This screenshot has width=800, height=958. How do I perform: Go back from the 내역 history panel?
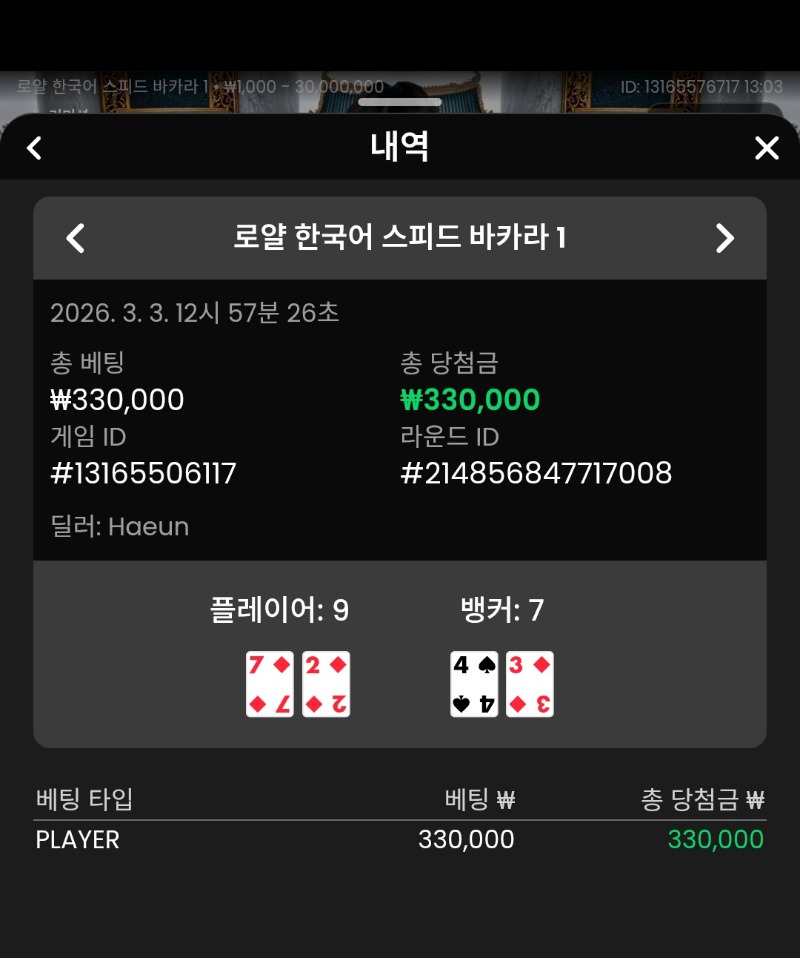point(34,148)
